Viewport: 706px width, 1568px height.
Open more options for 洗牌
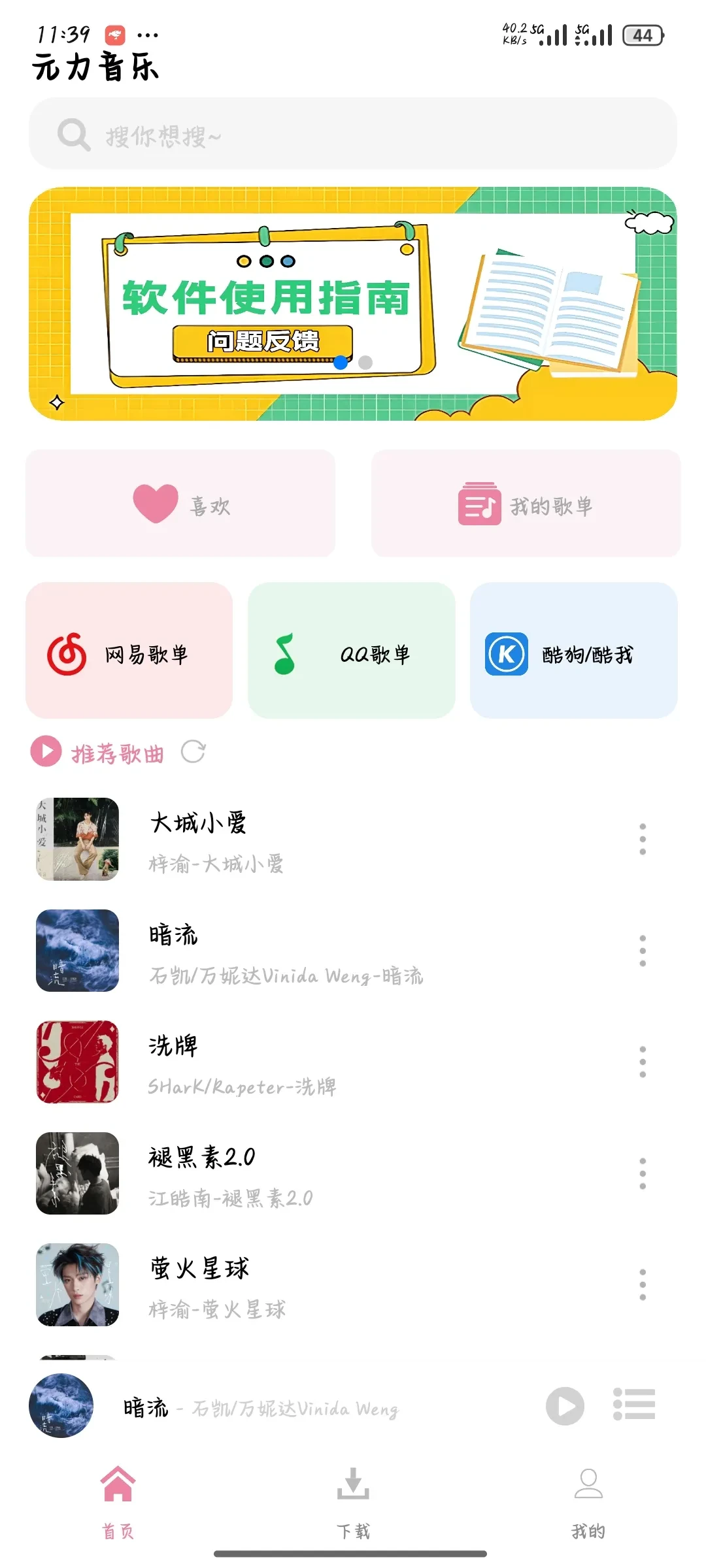(643, 1062)
